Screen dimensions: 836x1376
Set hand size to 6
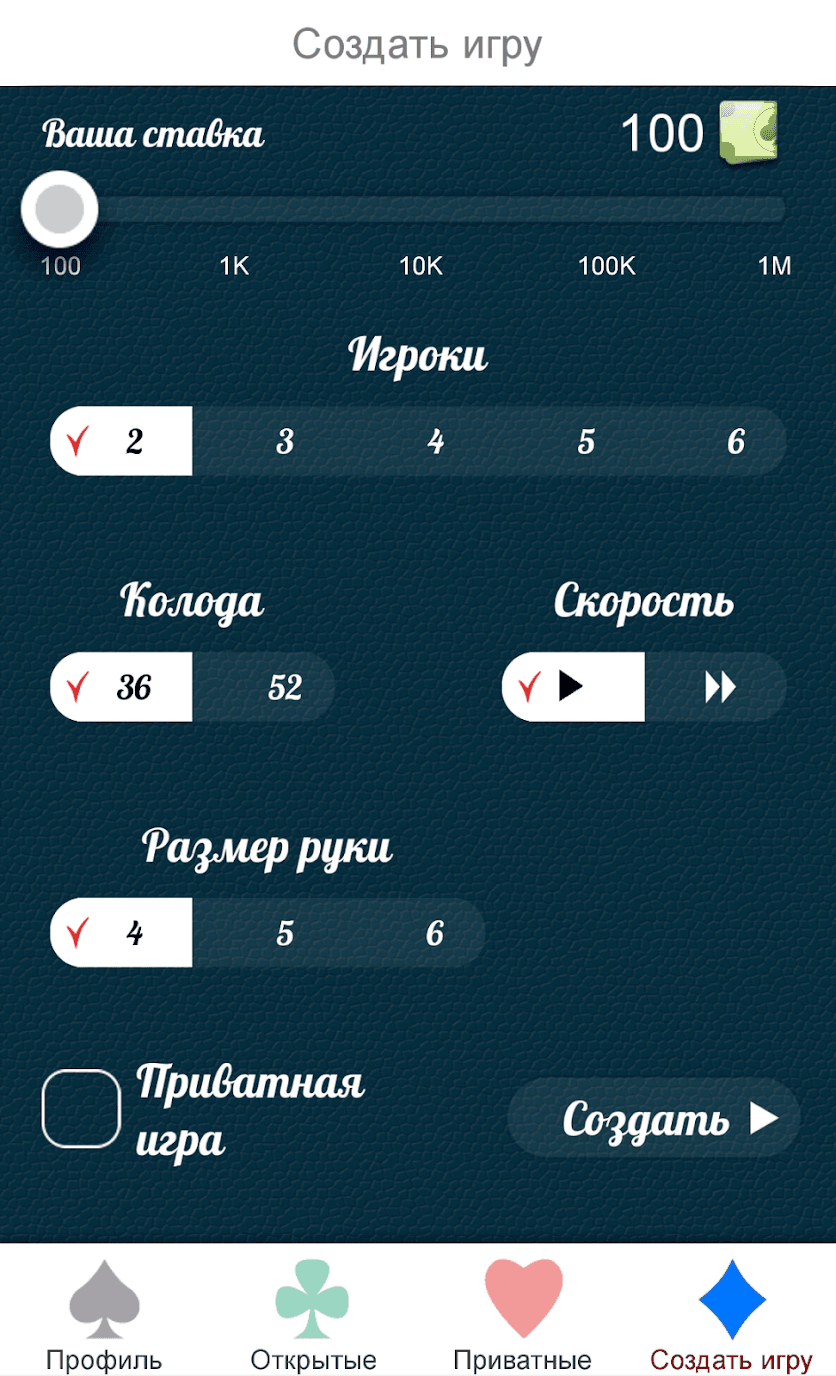coord(435,933)
